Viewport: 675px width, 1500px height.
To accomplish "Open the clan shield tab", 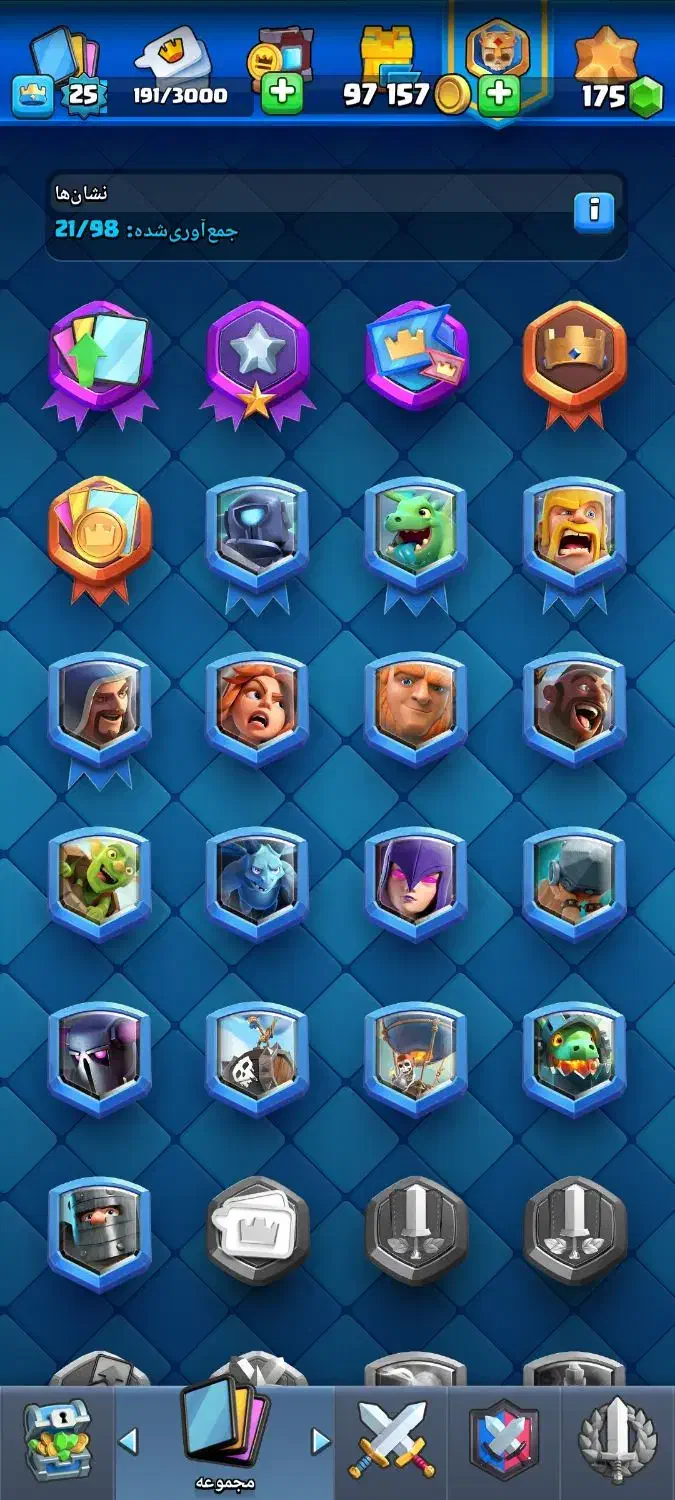I will point(504,1440).
